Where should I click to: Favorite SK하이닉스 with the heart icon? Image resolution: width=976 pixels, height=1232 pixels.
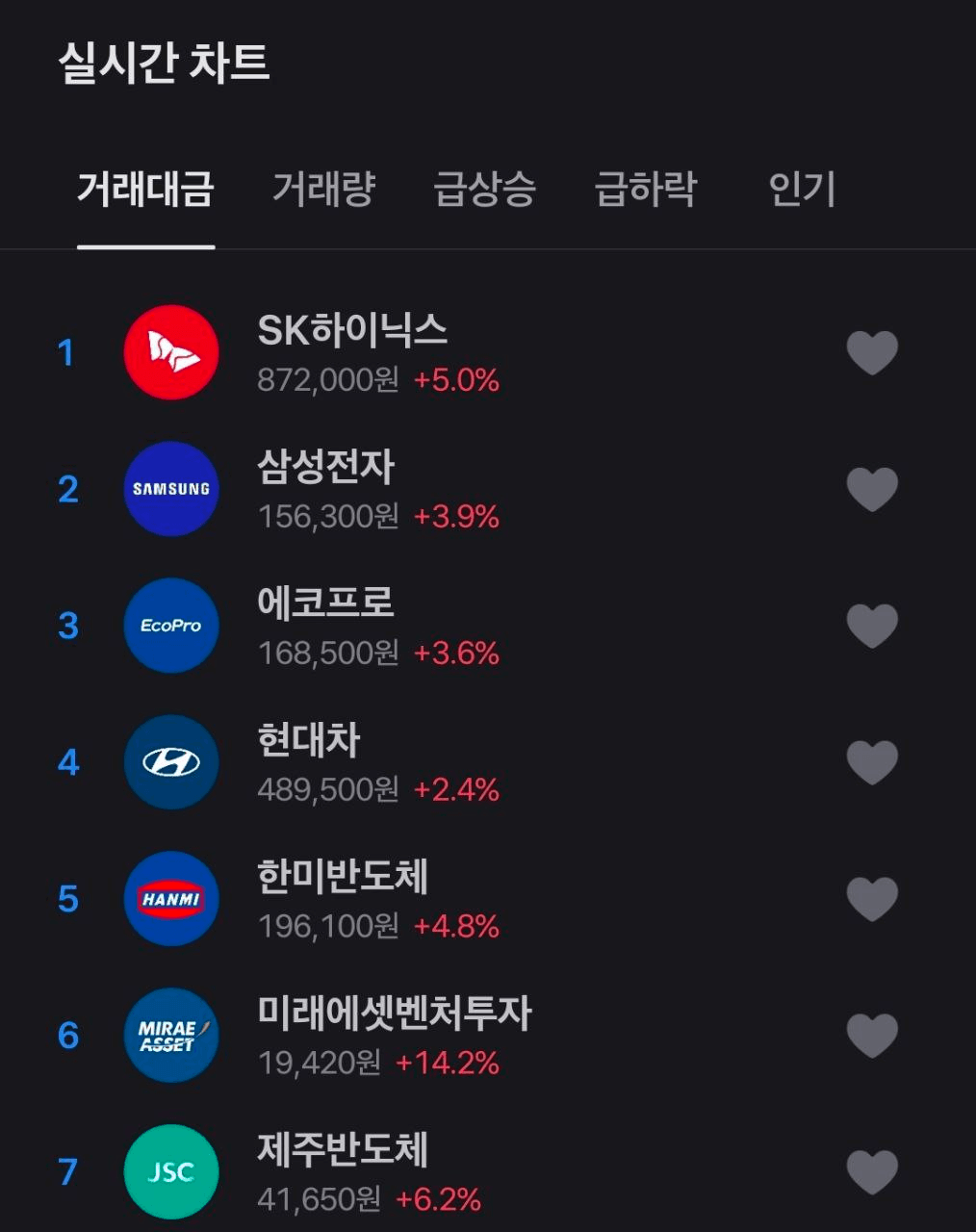click(x=872, y=352)
